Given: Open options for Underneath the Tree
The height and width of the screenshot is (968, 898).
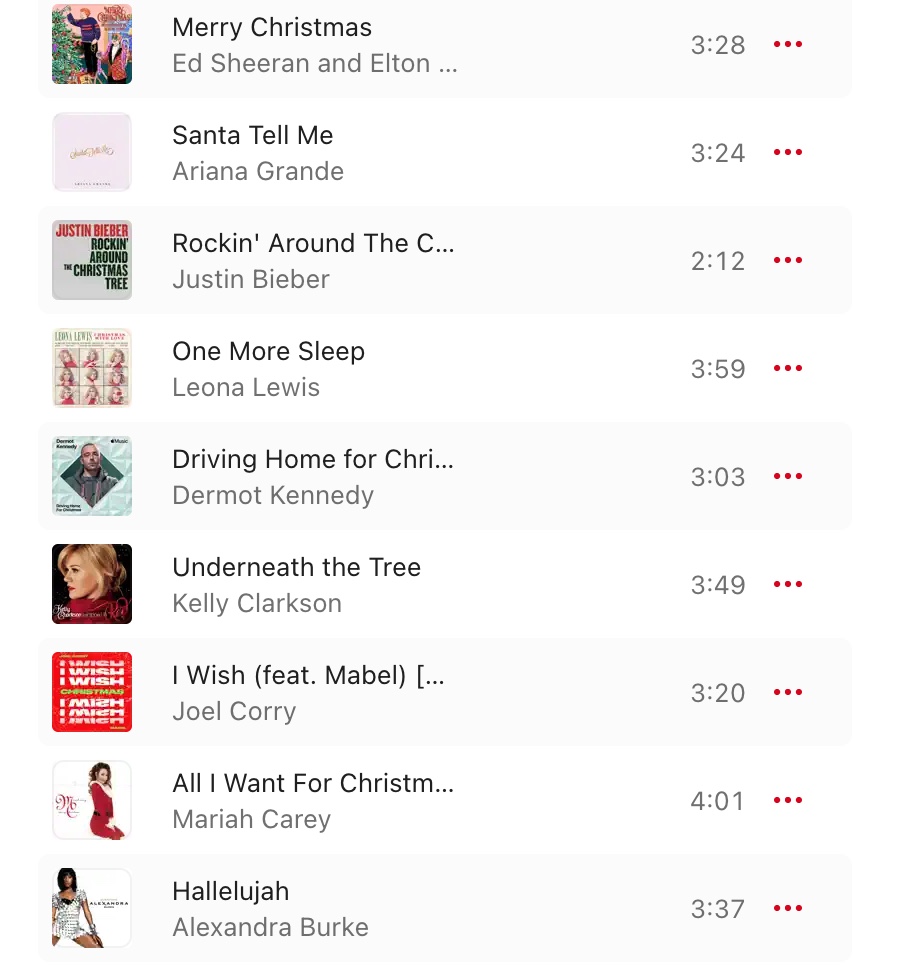Looking at the screenshot, I should click(x=788, y=585).
